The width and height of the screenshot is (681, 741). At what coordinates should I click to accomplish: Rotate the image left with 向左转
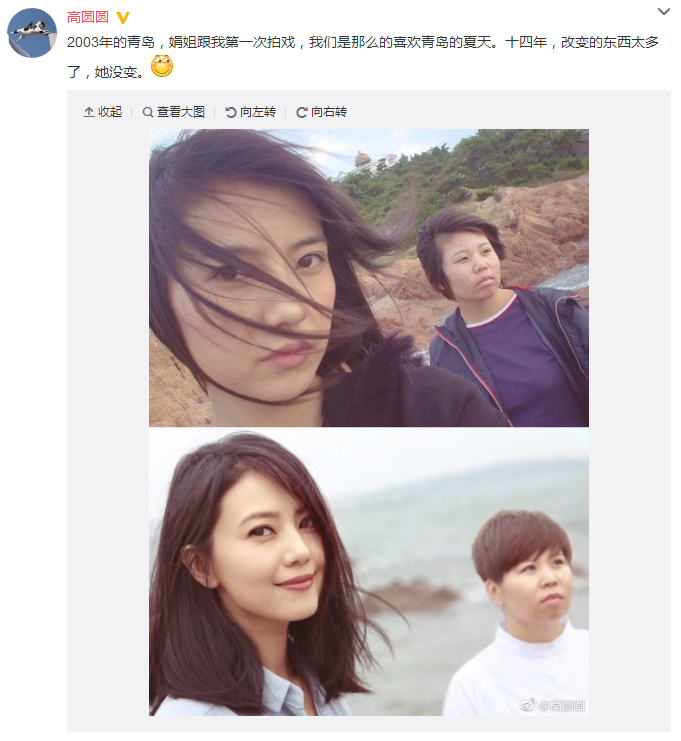click(x=250, y=112)
